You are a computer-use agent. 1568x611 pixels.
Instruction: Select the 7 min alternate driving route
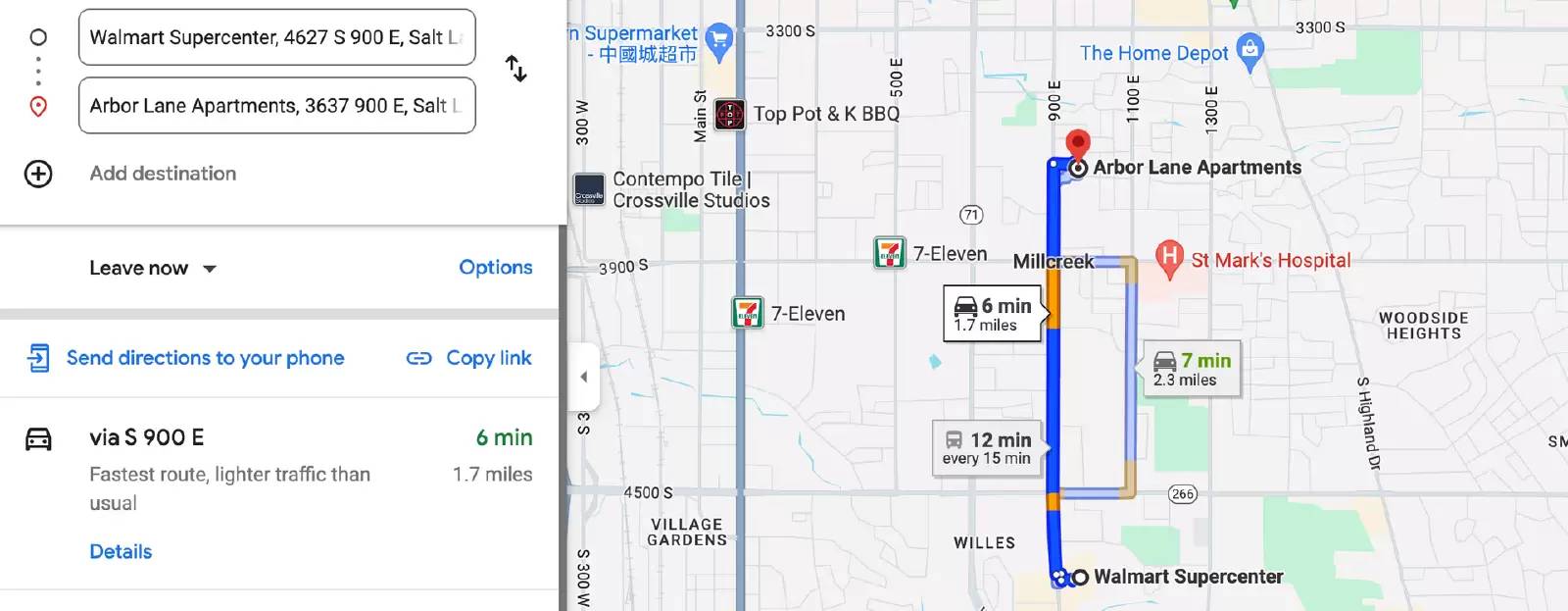1192,369
